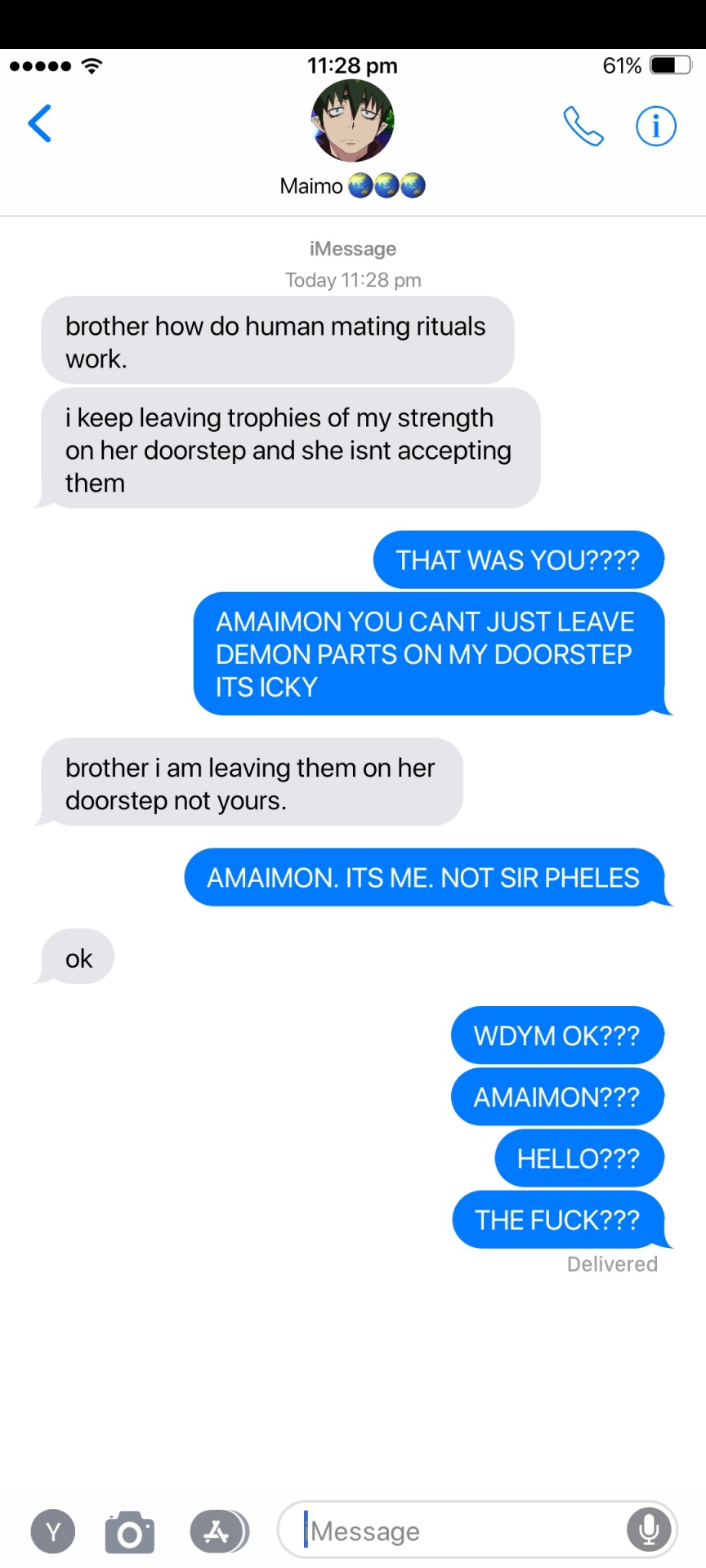Open Maimo's contact profile picture
Image resolution: width=706 pixels, height=1568 pixels.
[353, 121]
